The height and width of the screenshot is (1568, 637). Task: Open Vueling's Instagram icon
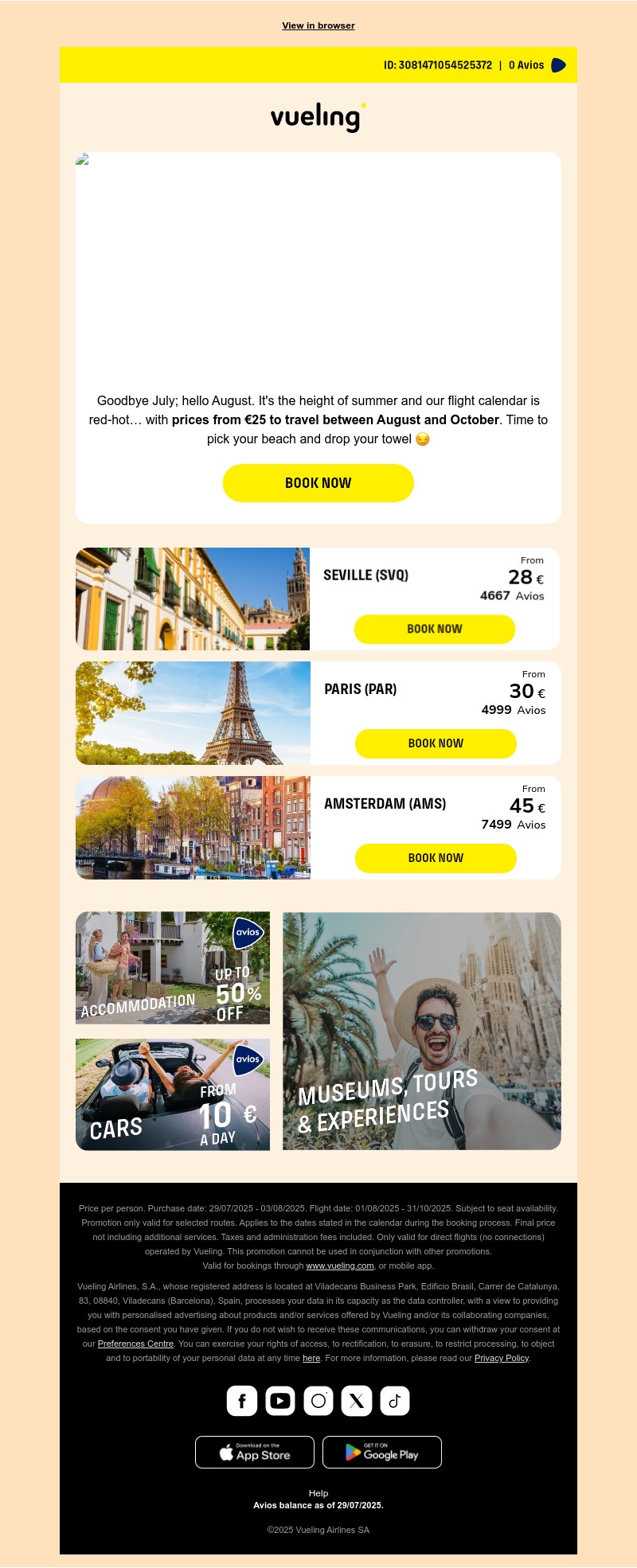click(x=318, y=1401)
